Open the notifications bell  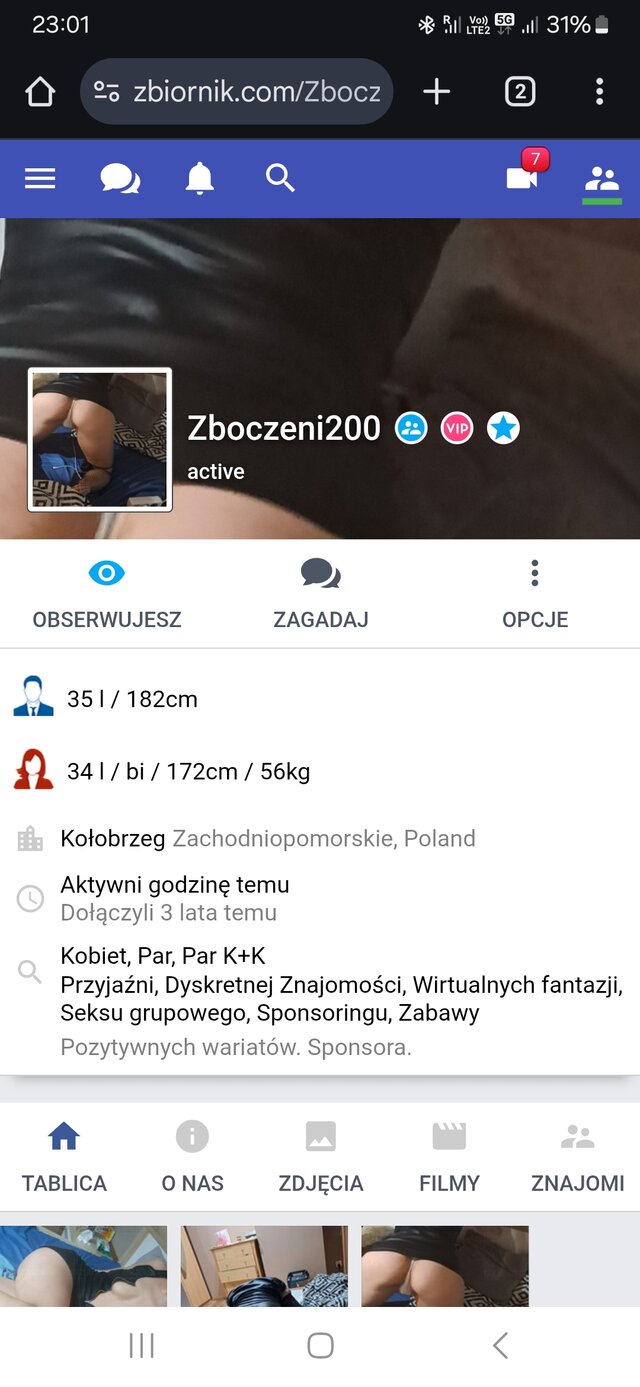click(x=200, y=179)
